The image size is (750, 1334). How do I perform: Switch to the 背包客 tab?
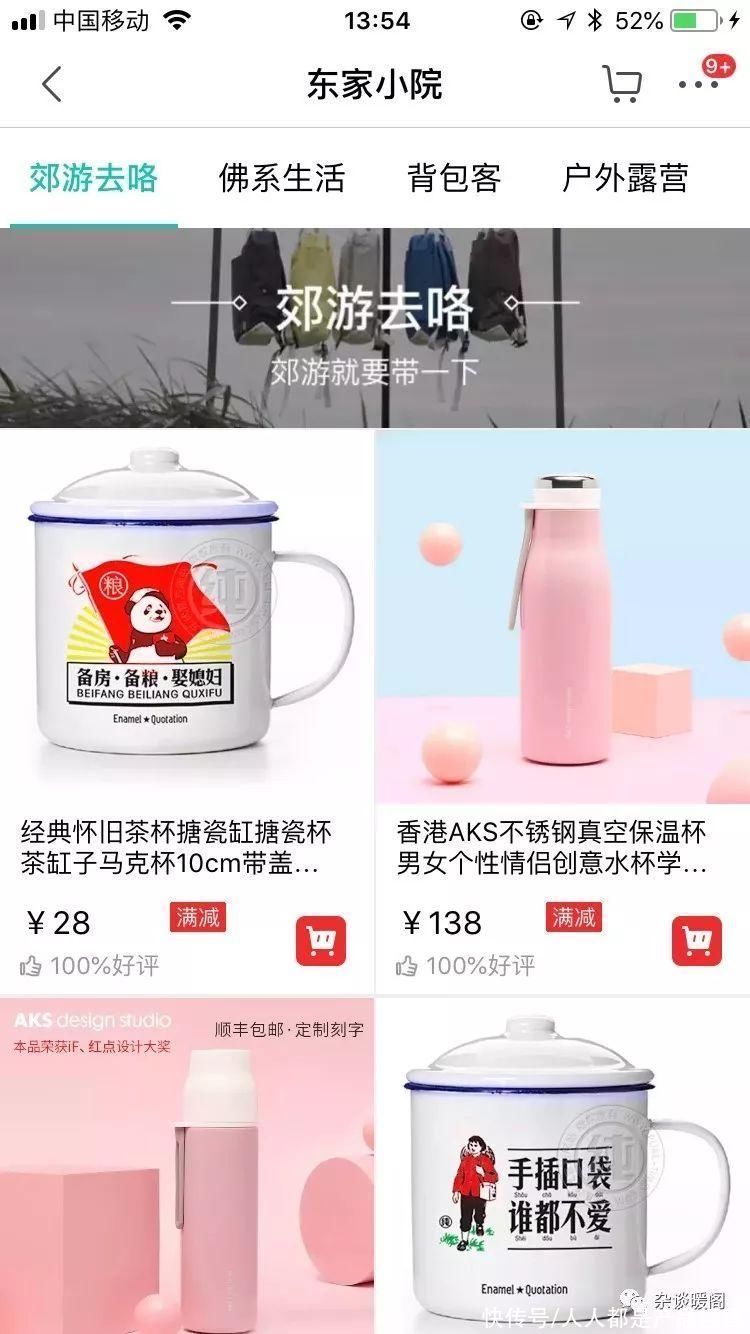[x=454, y=179]
